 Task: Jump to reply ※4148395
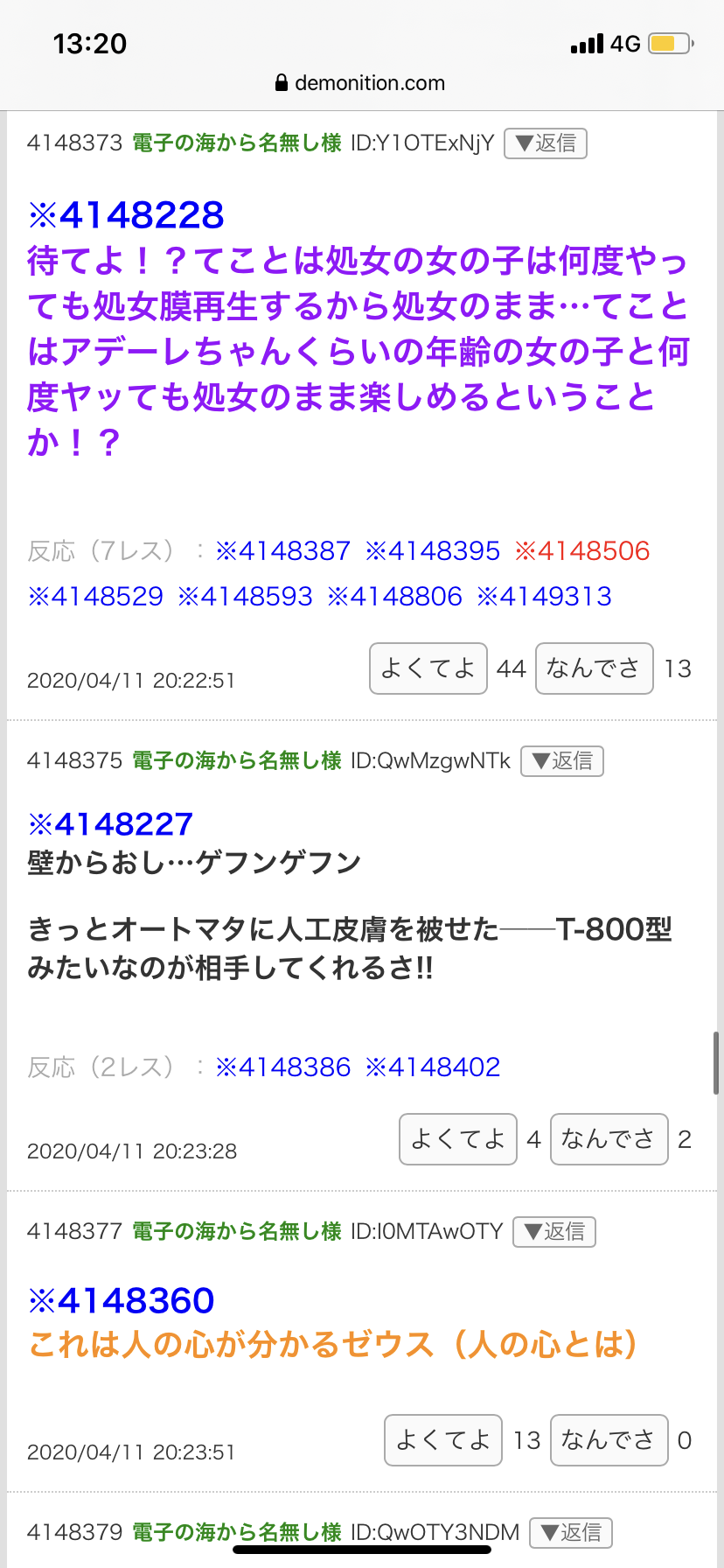click(x=432, y=551)
